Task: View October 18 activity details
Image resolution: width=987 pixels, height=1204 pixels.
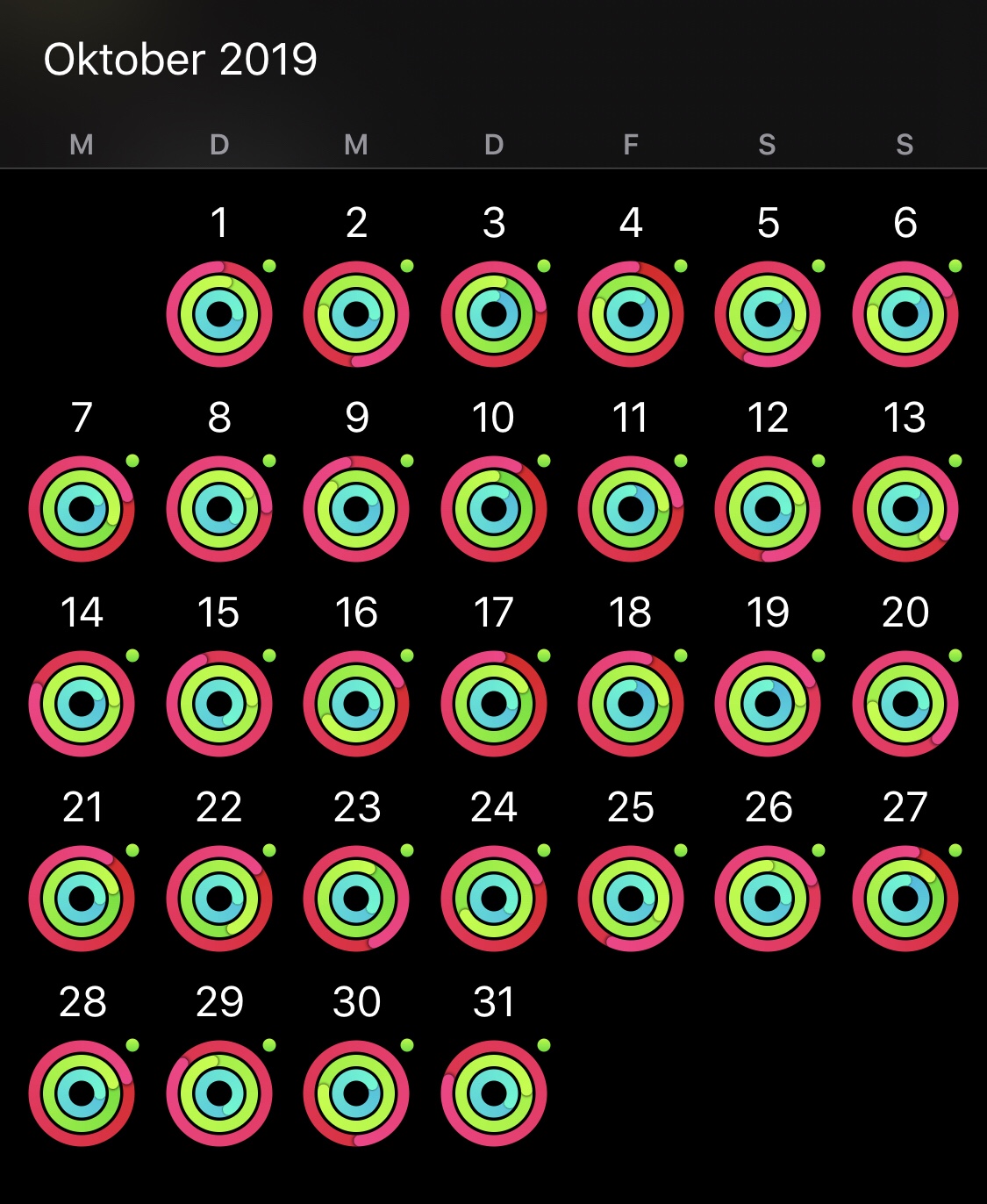Action: point(631,704)
